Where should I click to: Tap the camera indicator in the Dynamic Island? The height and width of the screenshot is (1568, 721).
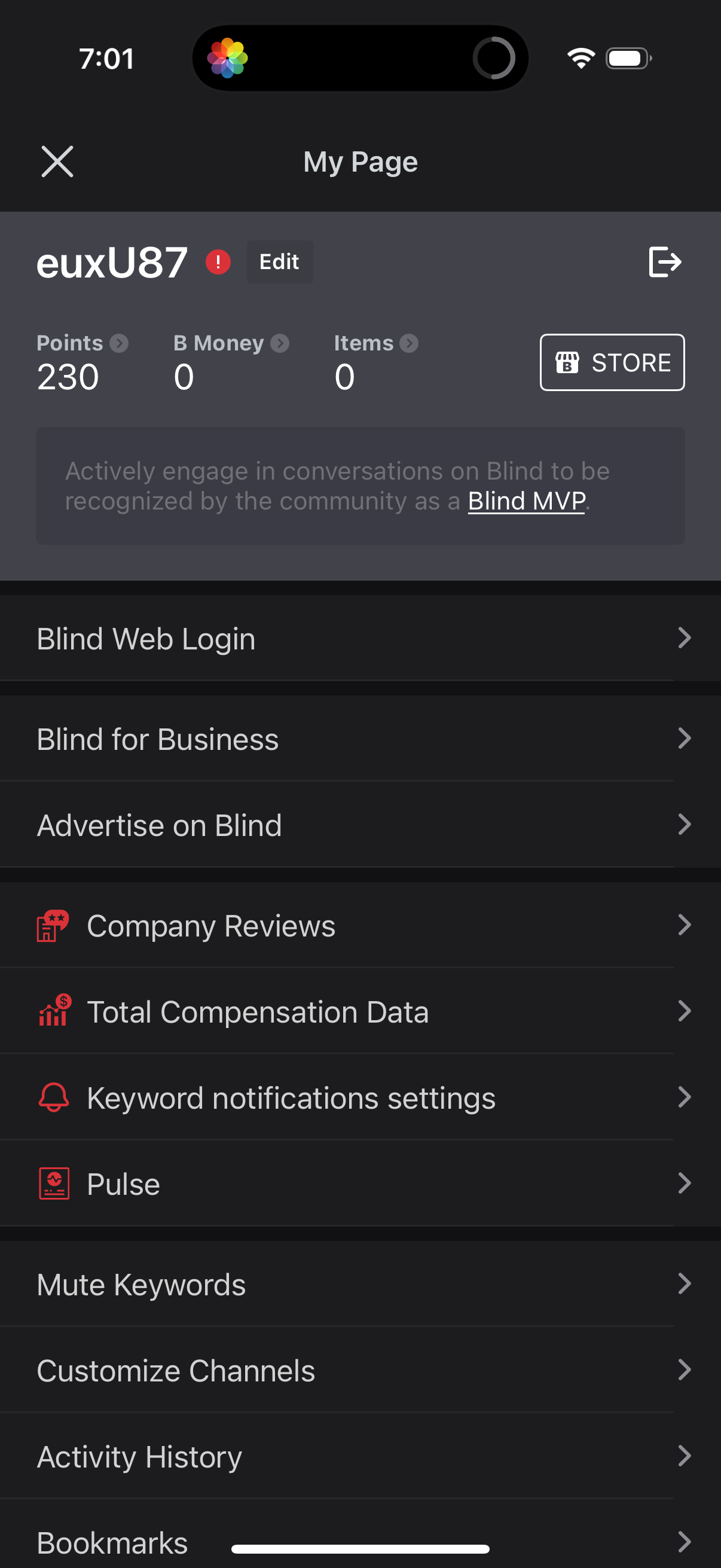pos(494,58)
